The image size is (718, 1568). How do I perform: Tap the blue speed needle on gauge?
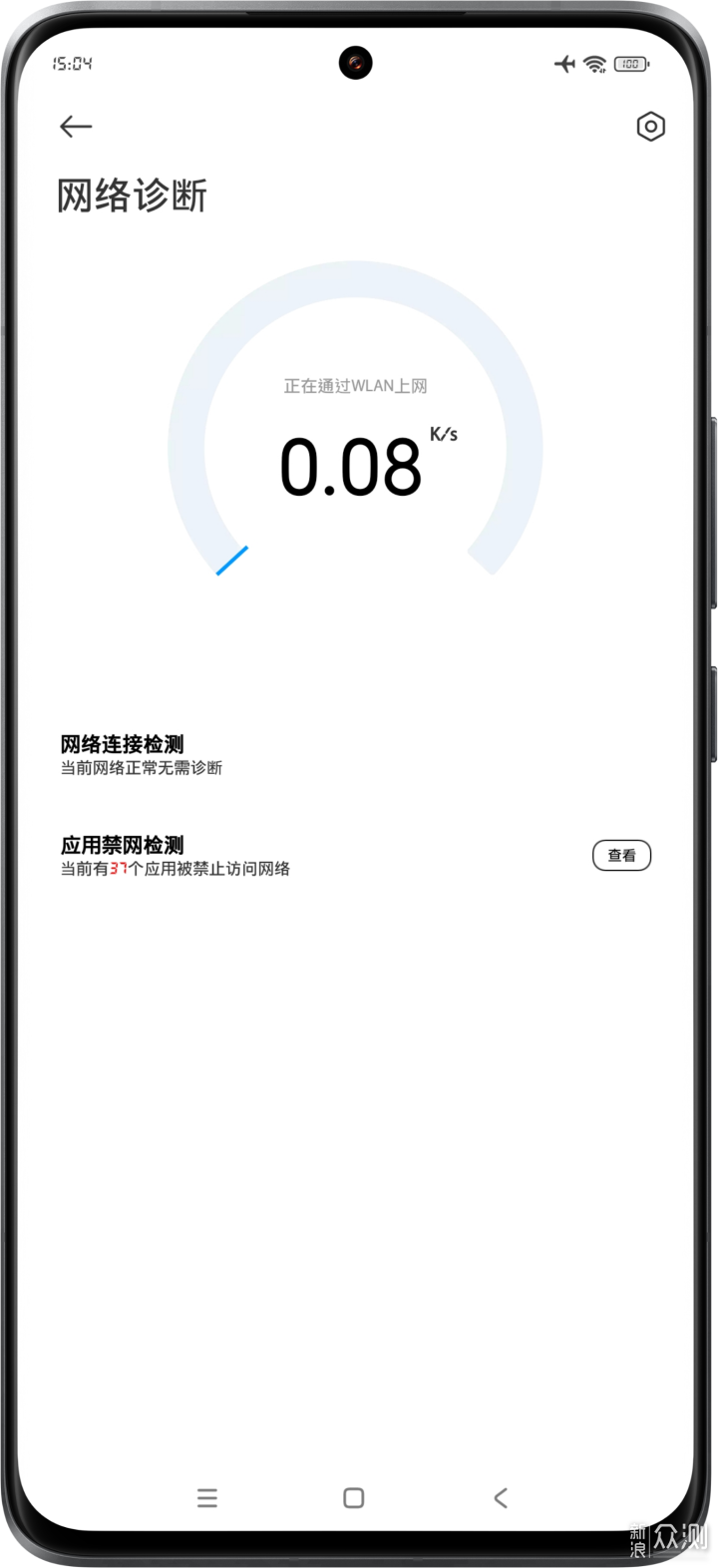(230, 562)
